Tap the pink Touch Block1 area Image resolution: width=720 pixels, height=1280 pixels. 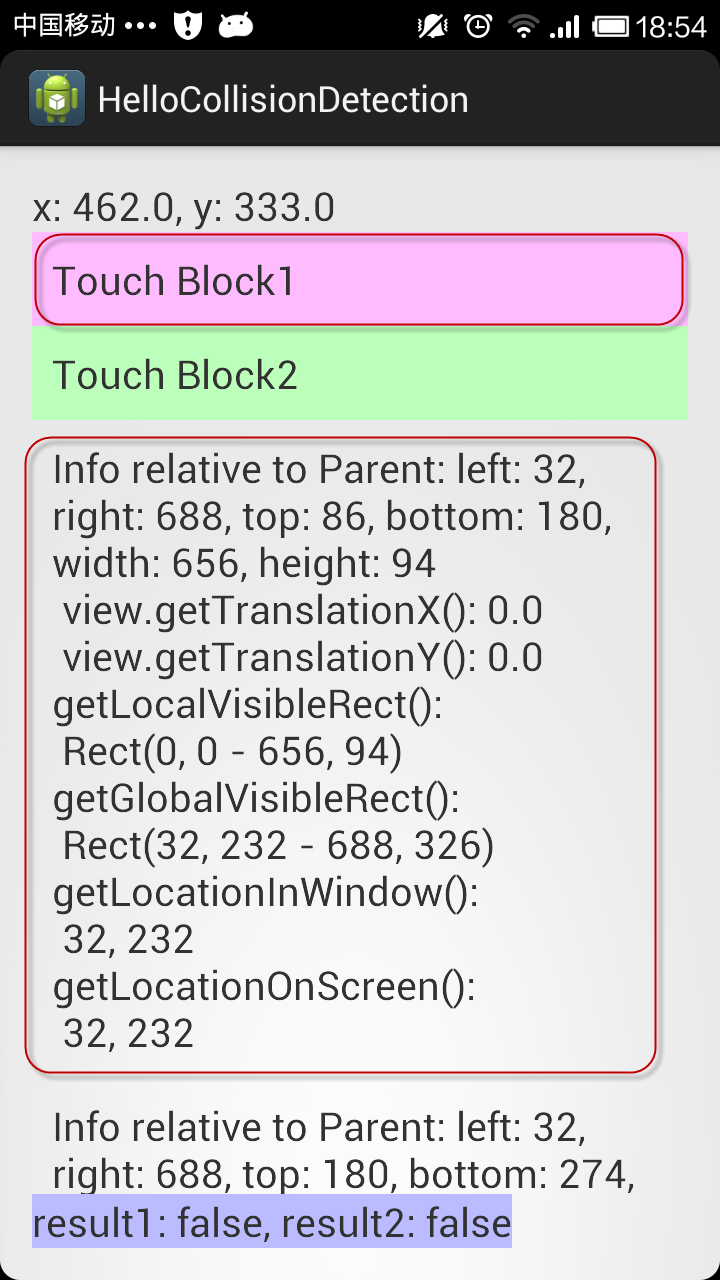(360, 279)
